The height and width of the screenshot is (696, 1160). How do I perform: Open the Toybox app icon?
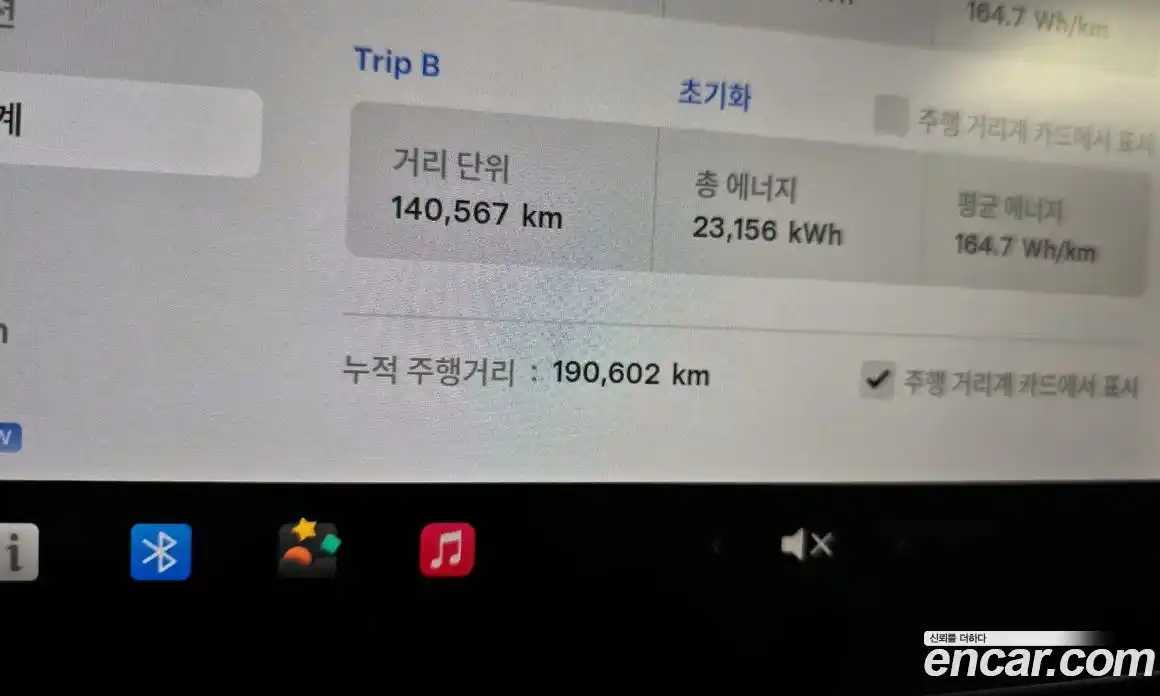click(x=308, y=548)
